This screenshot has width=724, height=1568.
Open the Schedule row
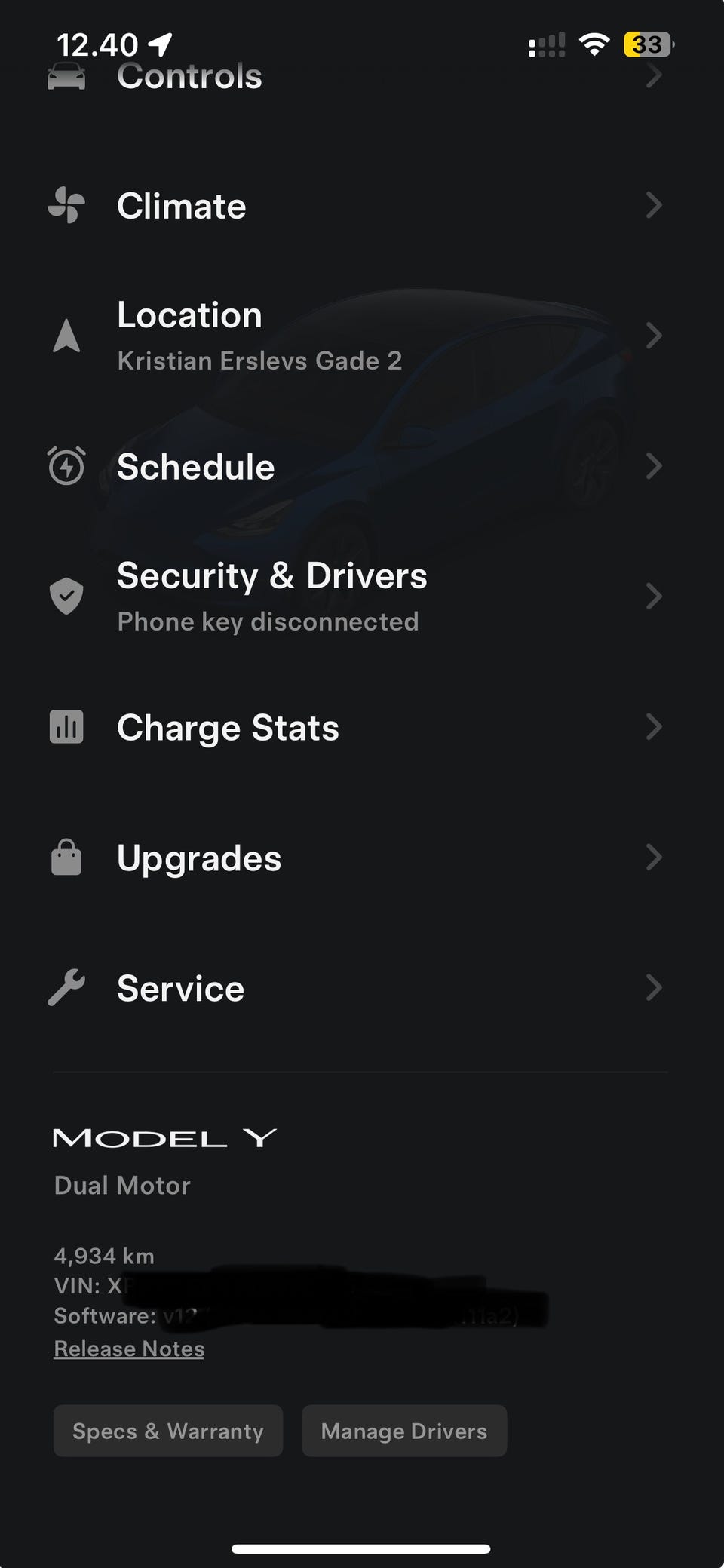coord(195,466)
